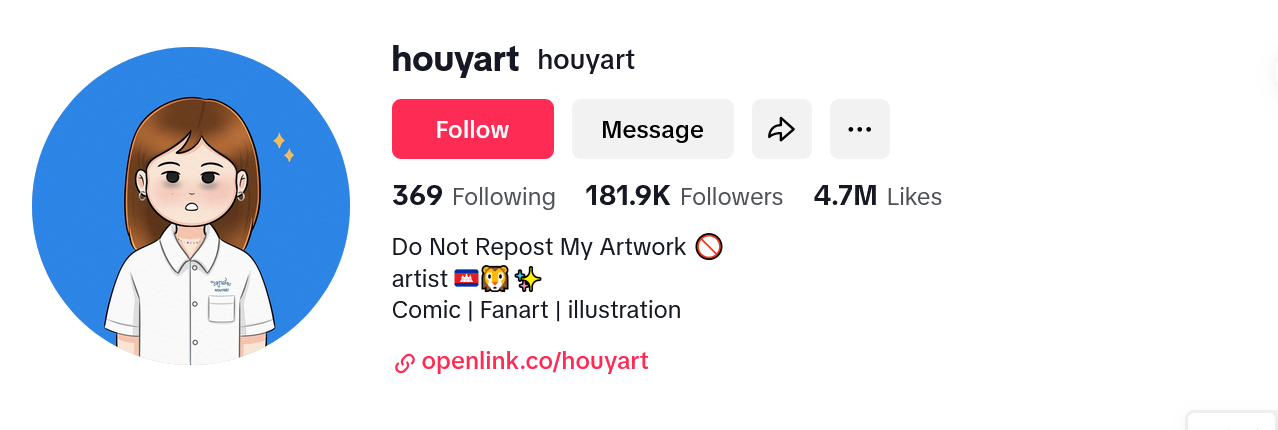View the 181.9K Followers list
This screenshot has width=1278, height=430.
click(684, 197)
